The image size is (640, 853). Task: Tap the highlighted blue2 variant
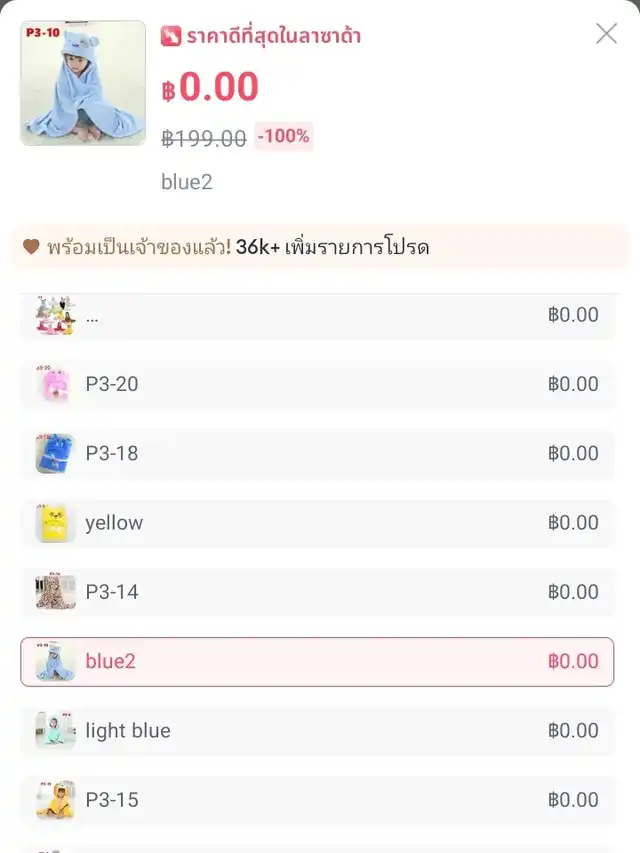coord(317,662)
